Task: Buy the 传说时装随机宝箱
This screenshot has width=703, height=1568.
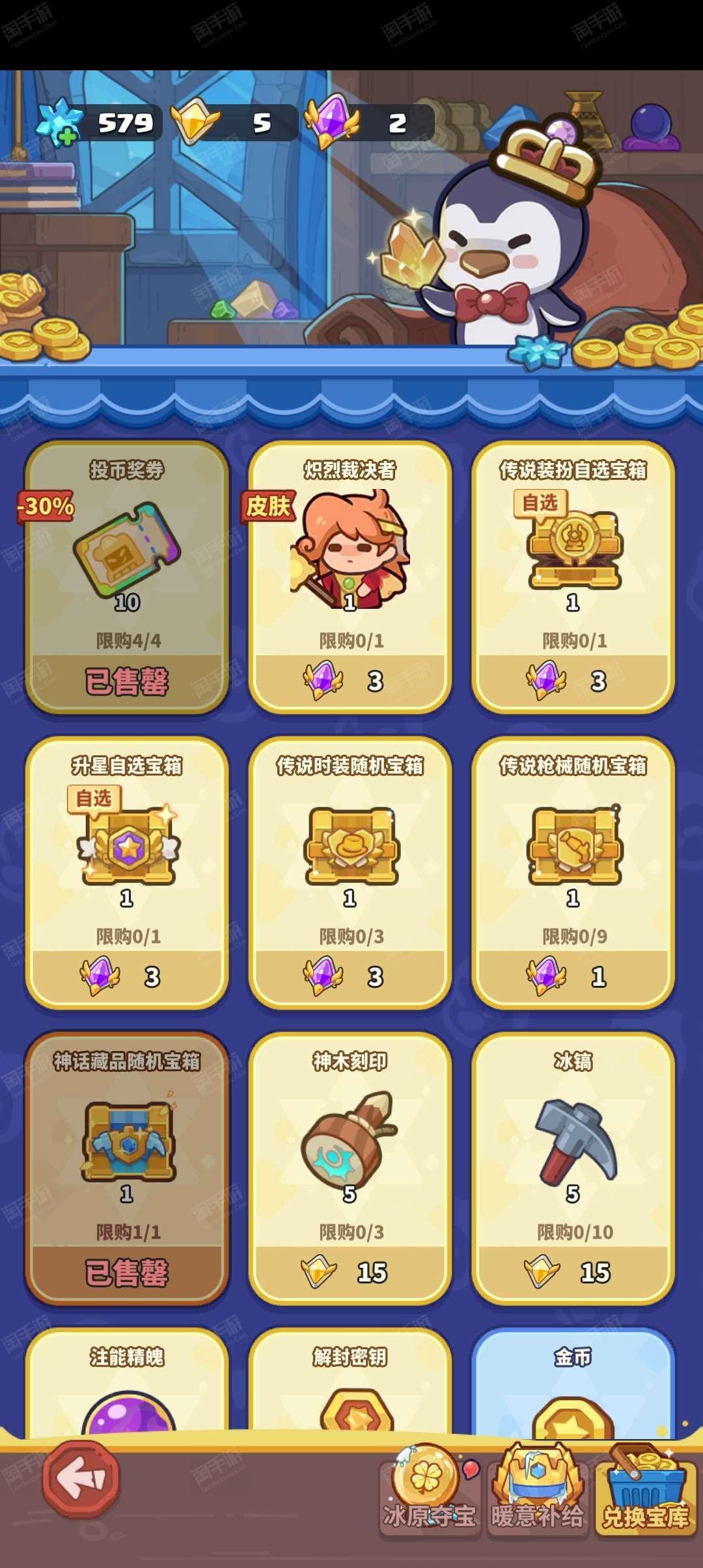Action: (x=350, y=873)
